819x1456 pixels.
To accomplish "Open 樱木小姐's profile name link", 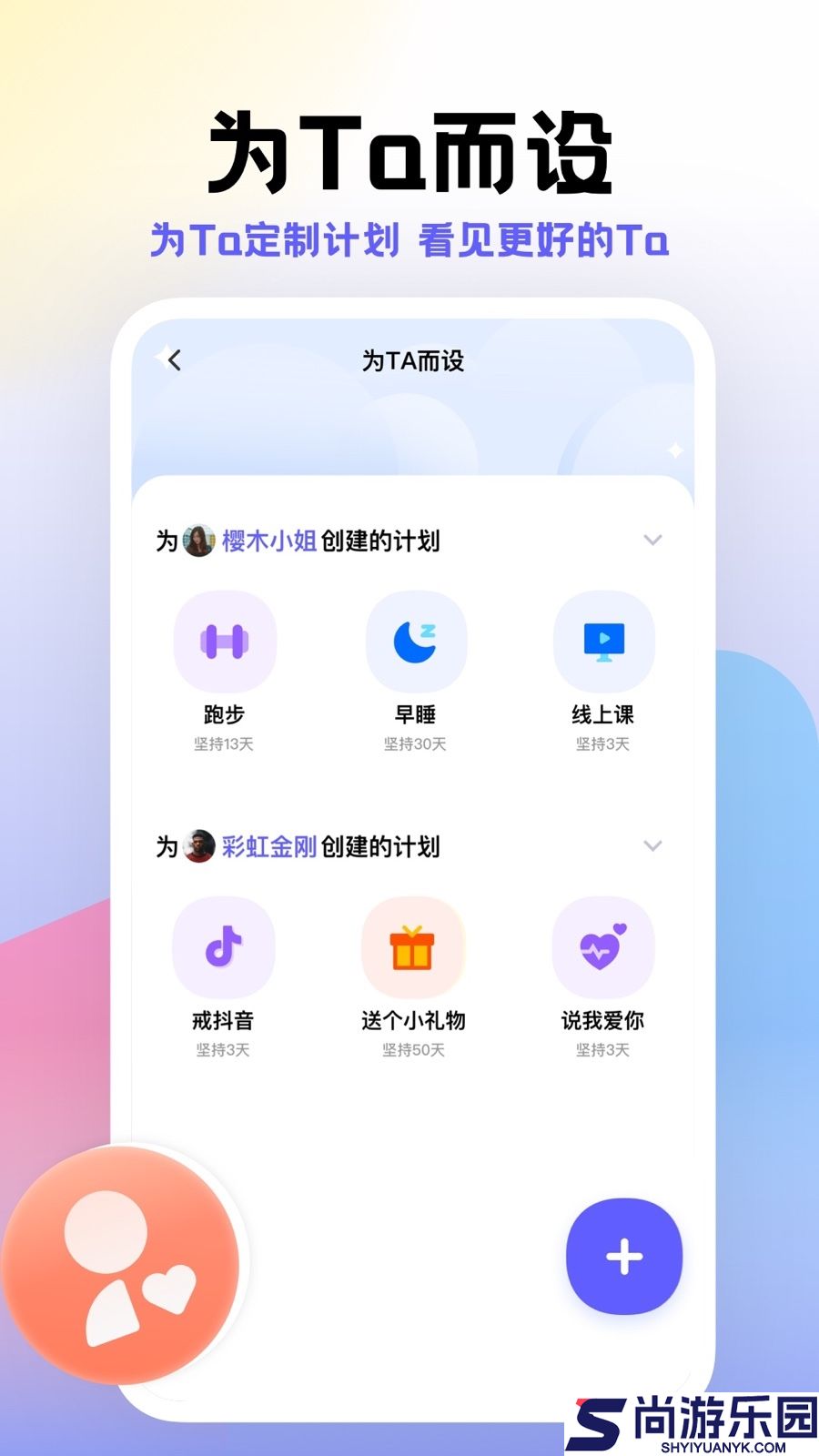I will (266, 540).
